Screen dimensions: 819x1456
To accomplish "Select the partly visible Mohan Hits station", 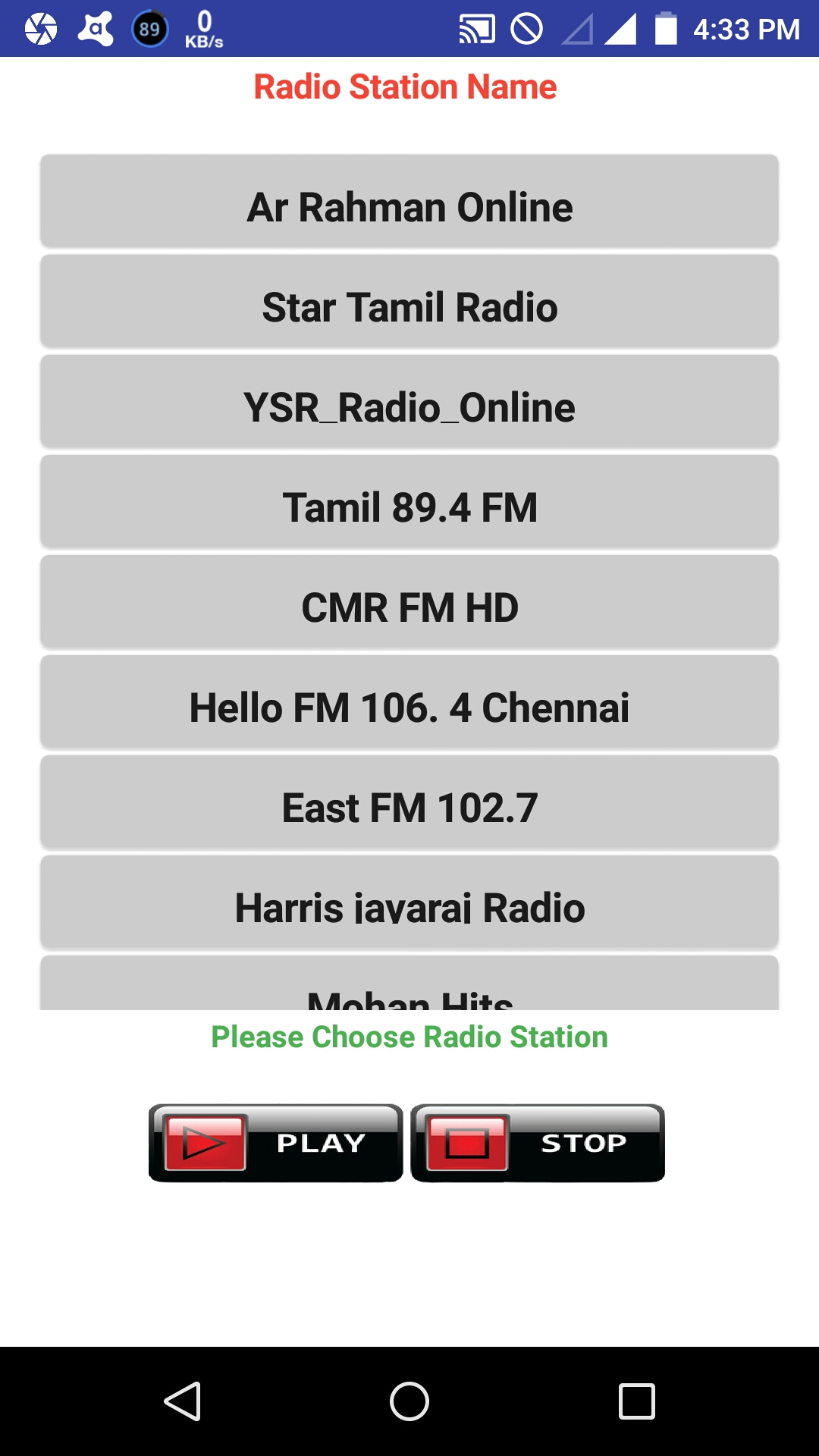I will coord(409,986).
